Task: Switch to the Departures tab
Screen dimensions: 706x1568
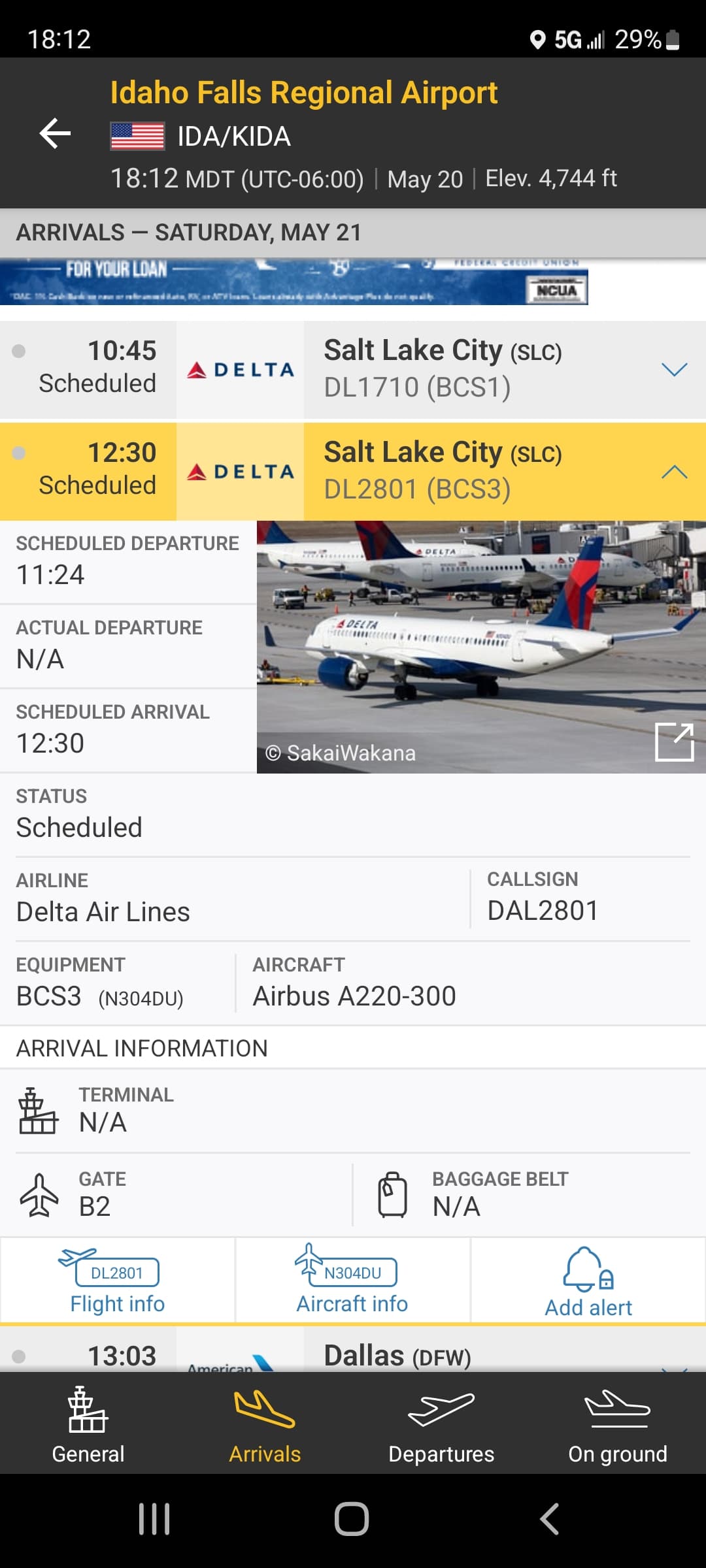Action: point(441,1425)
